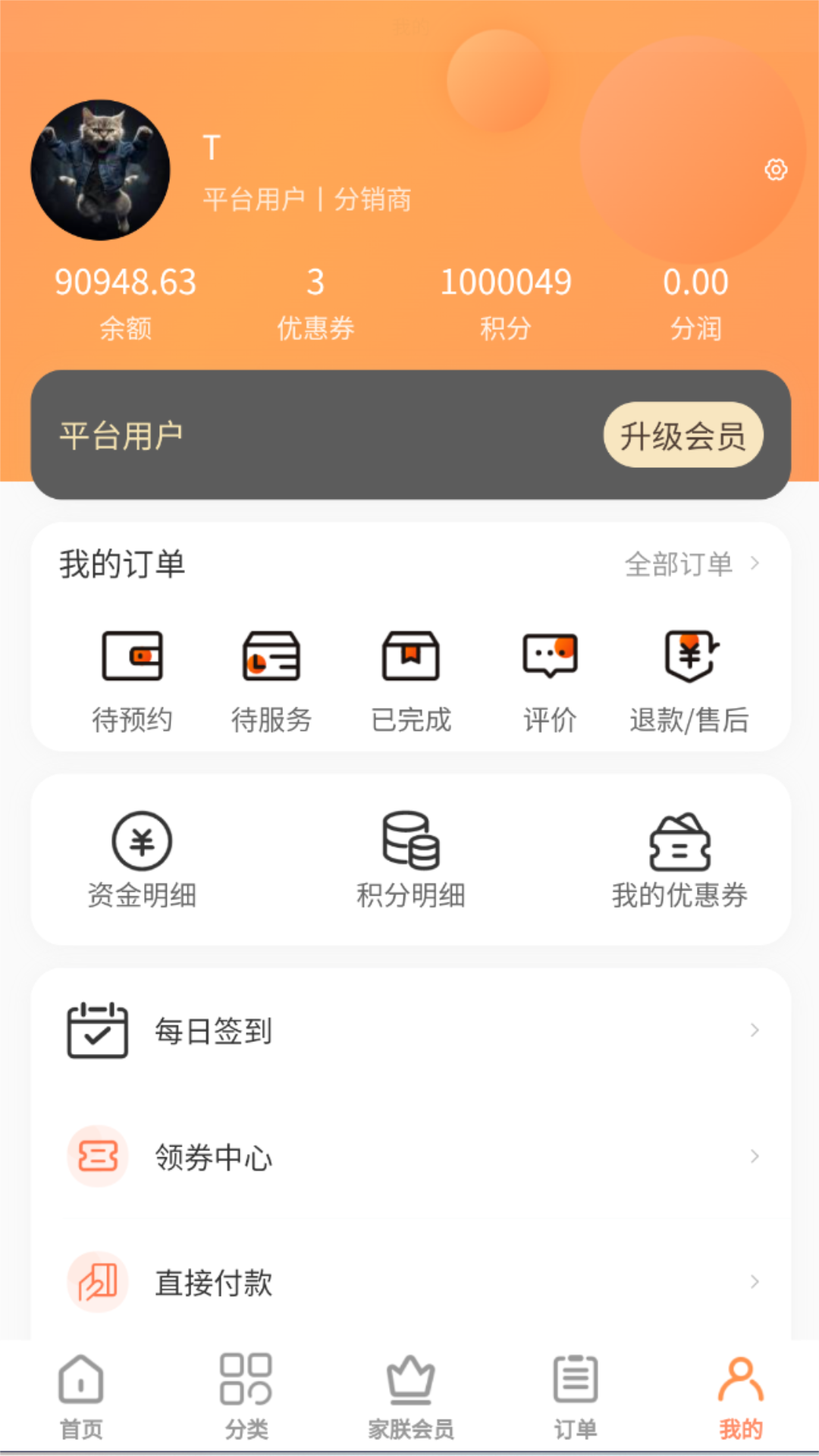Image resolution: width=819 pixels, height=1456 pixels.
Task: Tap the cat profile avatar
Action: click(x=100, y=170)
